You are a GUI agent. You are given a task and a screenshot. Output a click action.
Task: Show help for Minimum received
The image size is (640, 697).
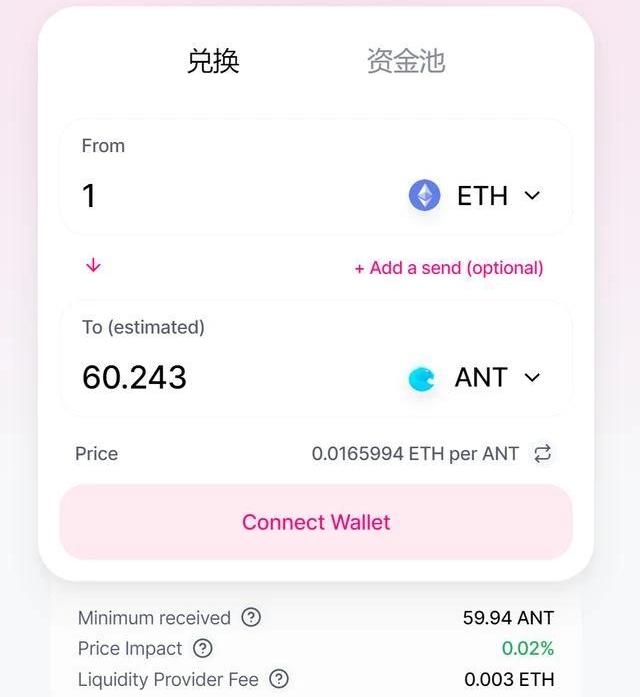251,618
